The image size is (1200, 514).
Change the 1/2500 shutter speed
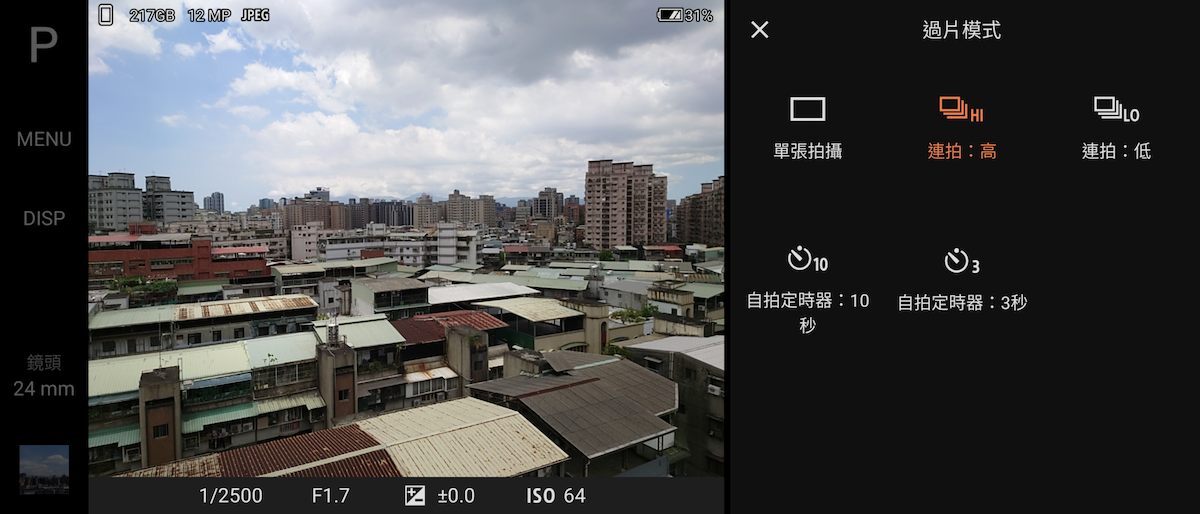[x=231, y=495]
